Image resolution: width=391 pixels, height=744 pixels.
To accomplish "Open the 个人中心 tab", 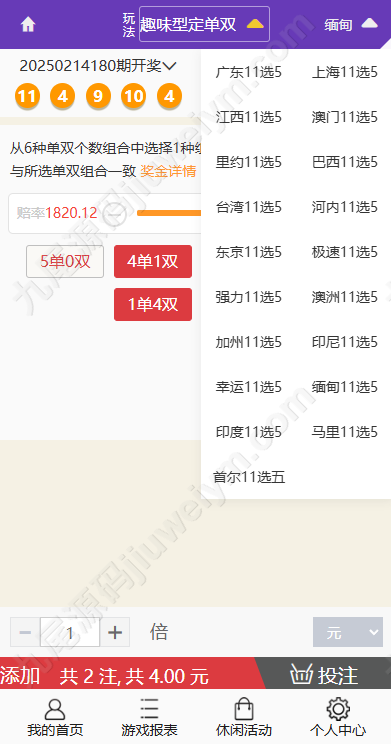I will (338, 716).
